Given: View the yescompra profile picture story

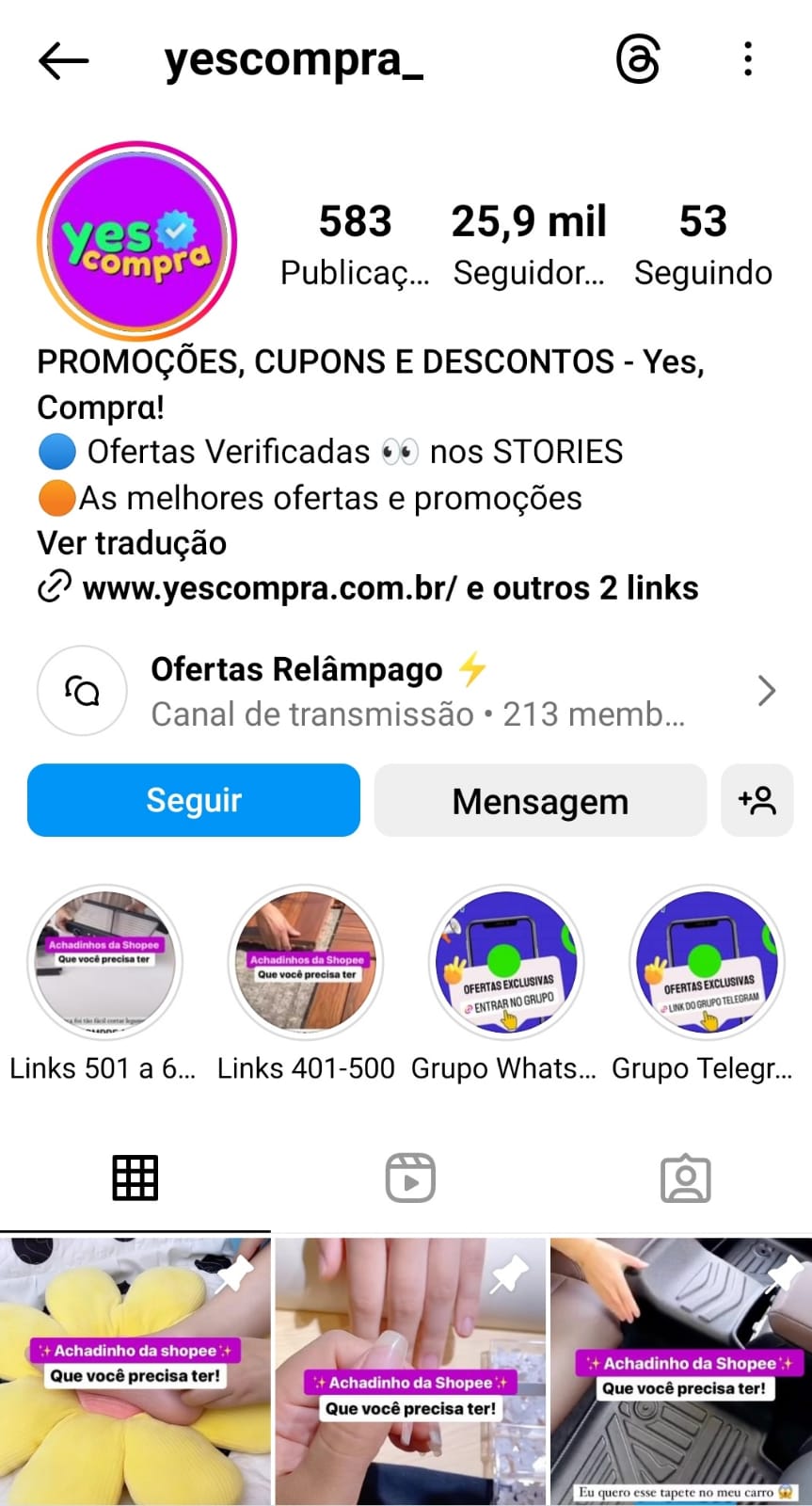Looking at the screenshot, I should pyautogui.click(x=136, y=241).
